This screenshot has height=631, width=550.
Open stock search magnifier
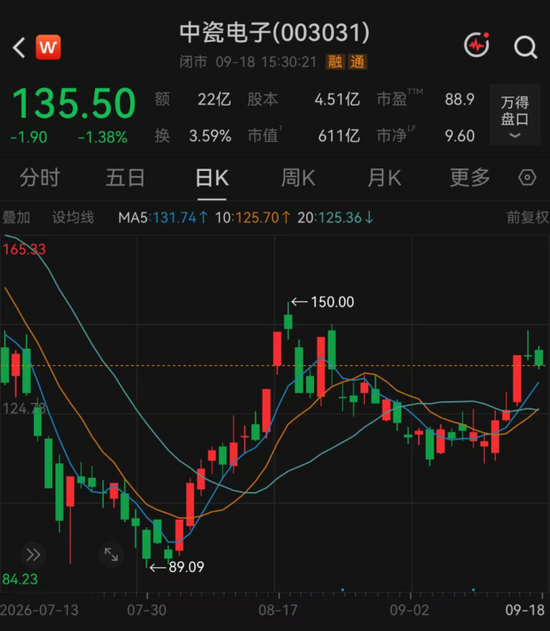click(525, 47)
